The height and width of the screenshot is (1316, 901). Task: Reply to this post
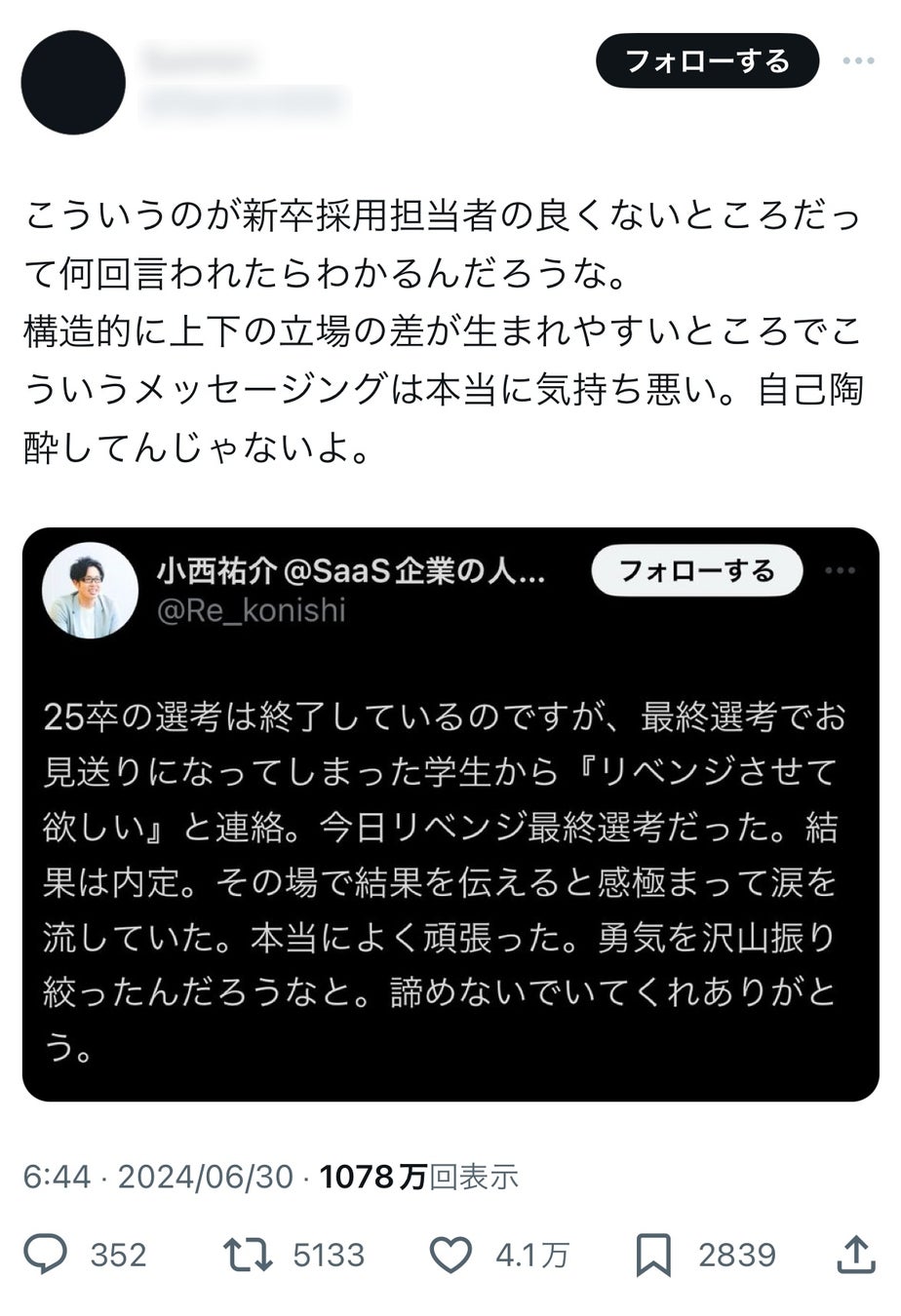pyautogui.click(x=46, y=1255)
